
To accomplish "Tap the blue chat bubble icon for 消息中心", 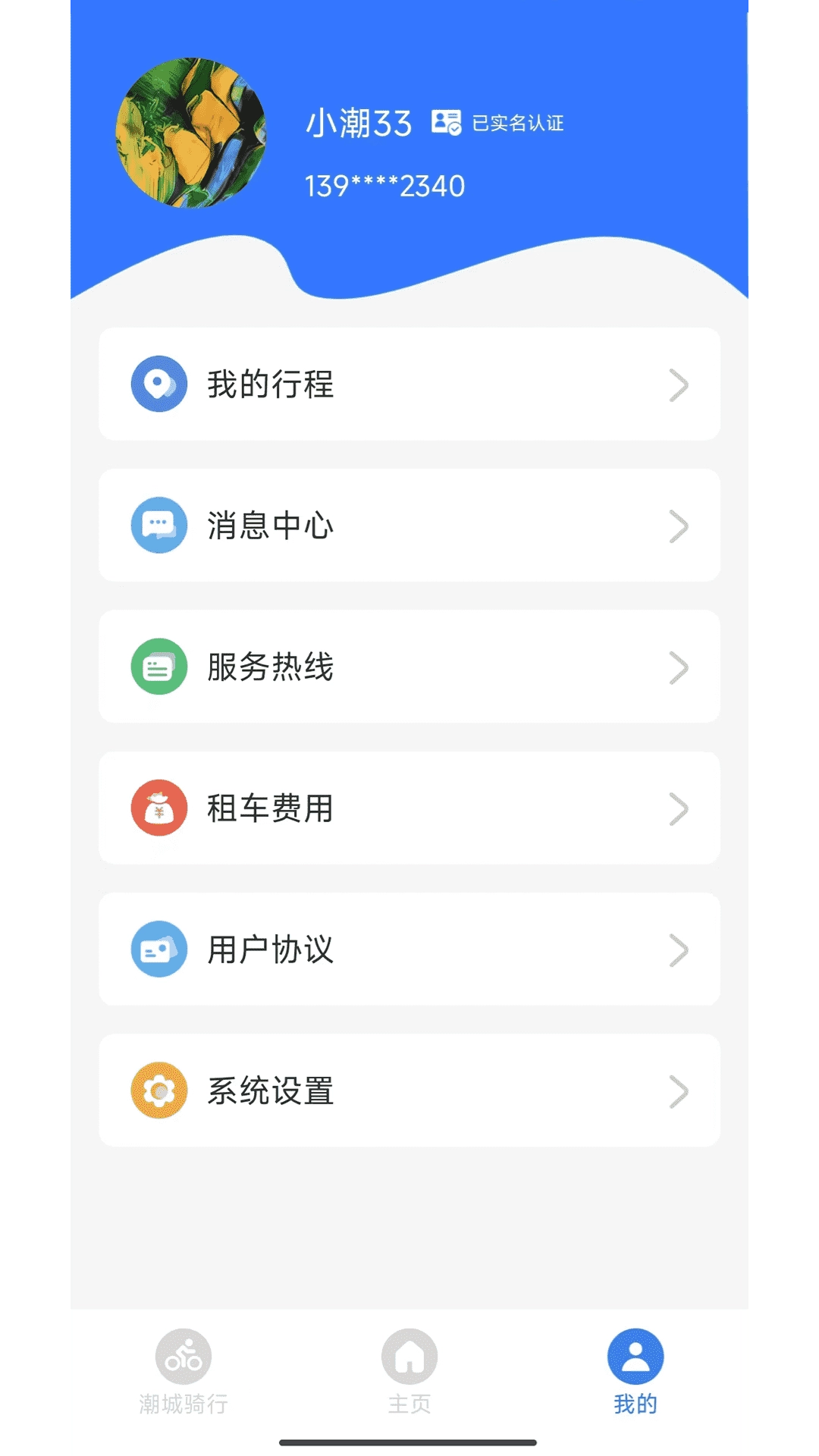I will click(x=158, y=525).
